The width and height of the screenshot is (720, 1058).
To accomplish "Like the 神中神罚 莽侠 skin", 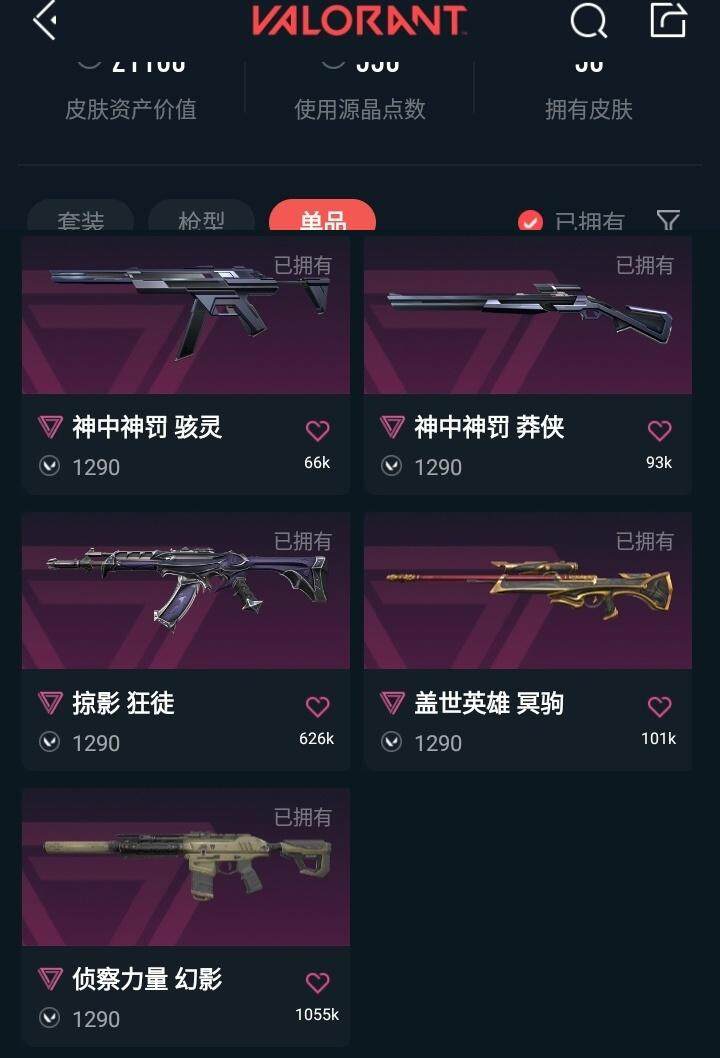I will (x=659, y=431).
